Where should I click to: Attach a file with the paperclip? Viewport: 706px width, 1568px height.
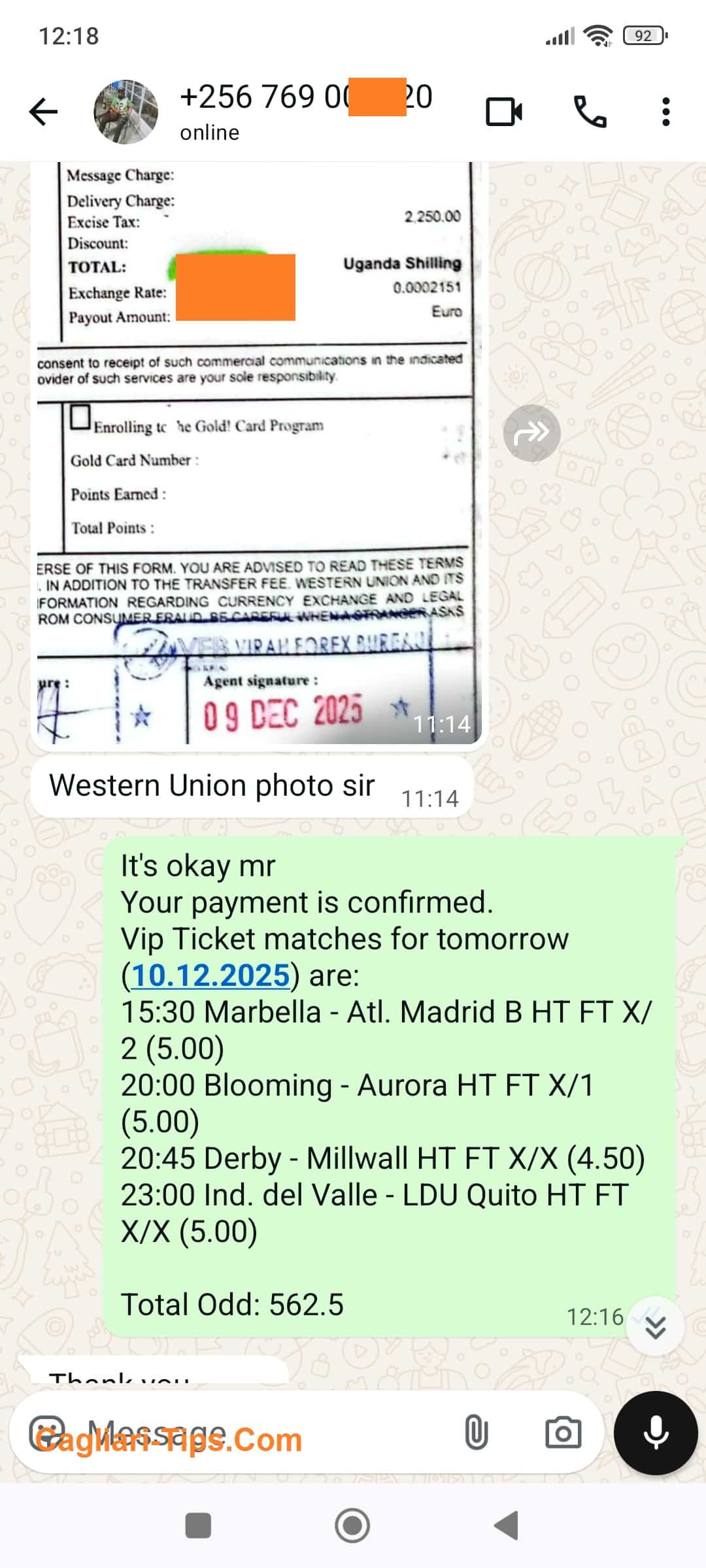click(x=476, y=1432)
